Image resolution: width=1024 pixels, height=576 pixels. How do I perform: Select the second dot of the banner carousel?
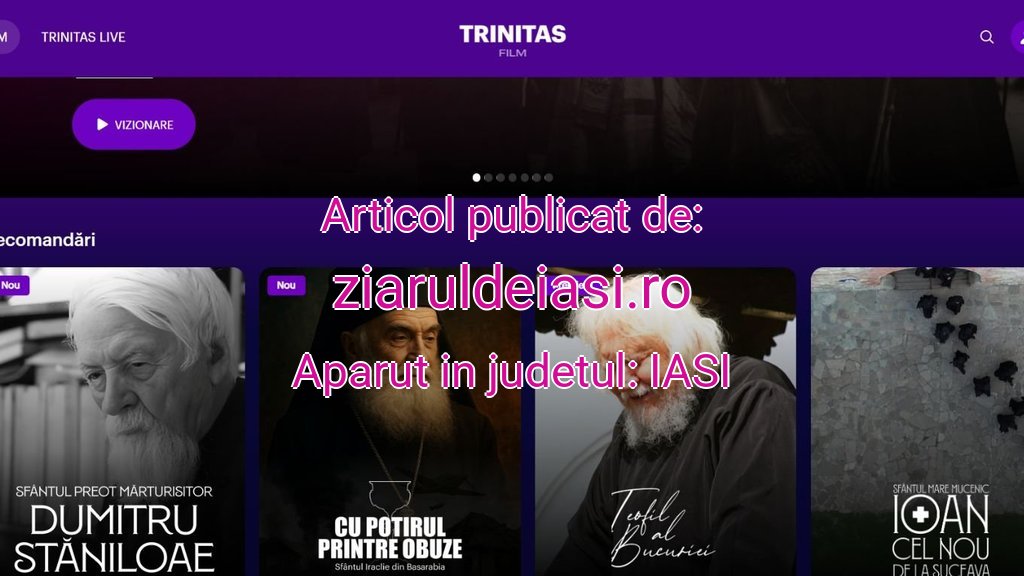tap(488, 178)
